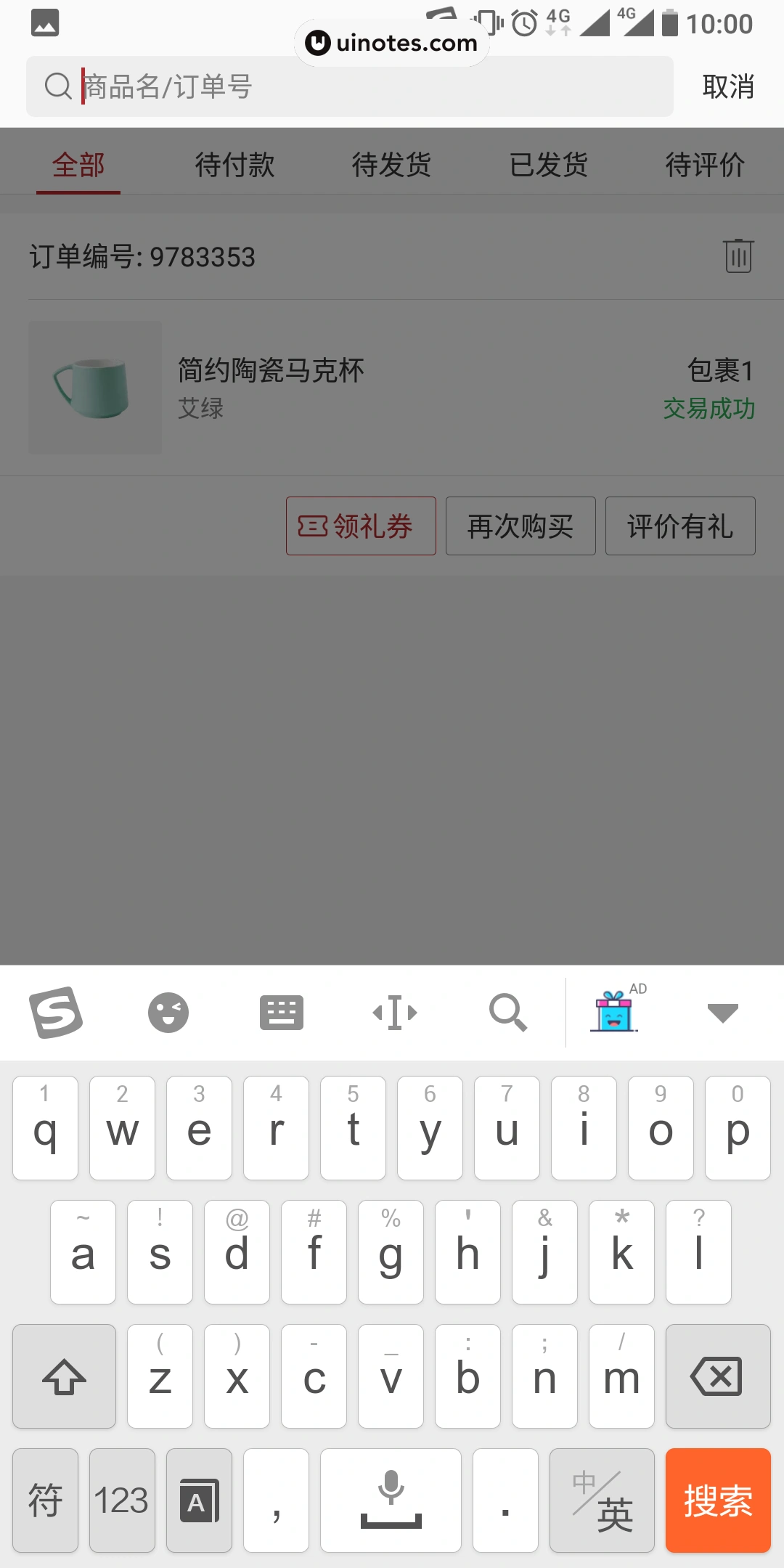Open keyboard search via magnifier icon
The image size is (784, 1568).
tap(507, 1012)
